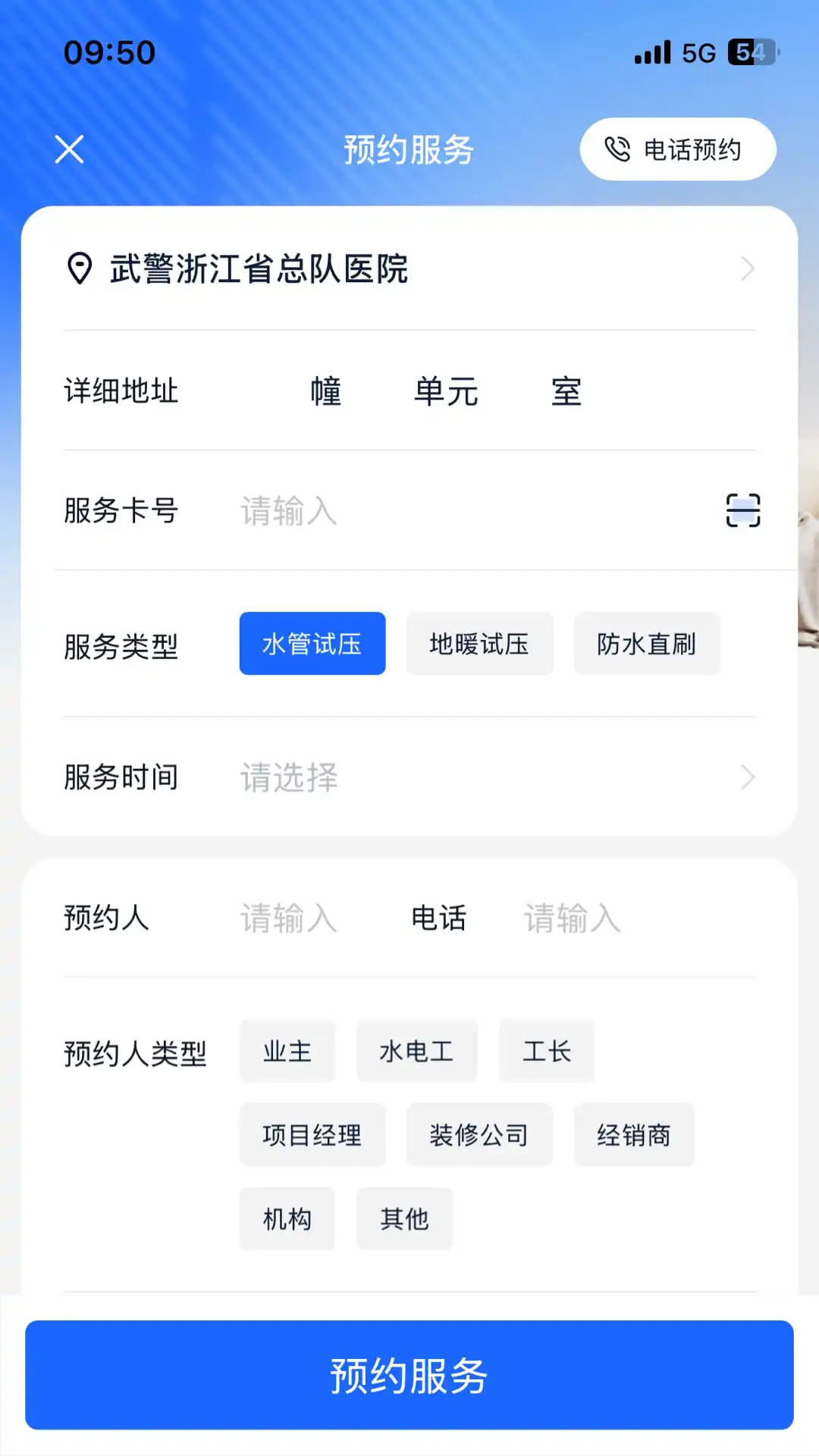Image resolution: width=819 pixels, height=1456 pixels.
Task: Tap the 经销商 chip
Action: pyautogui.click(x=634, y=1135)
